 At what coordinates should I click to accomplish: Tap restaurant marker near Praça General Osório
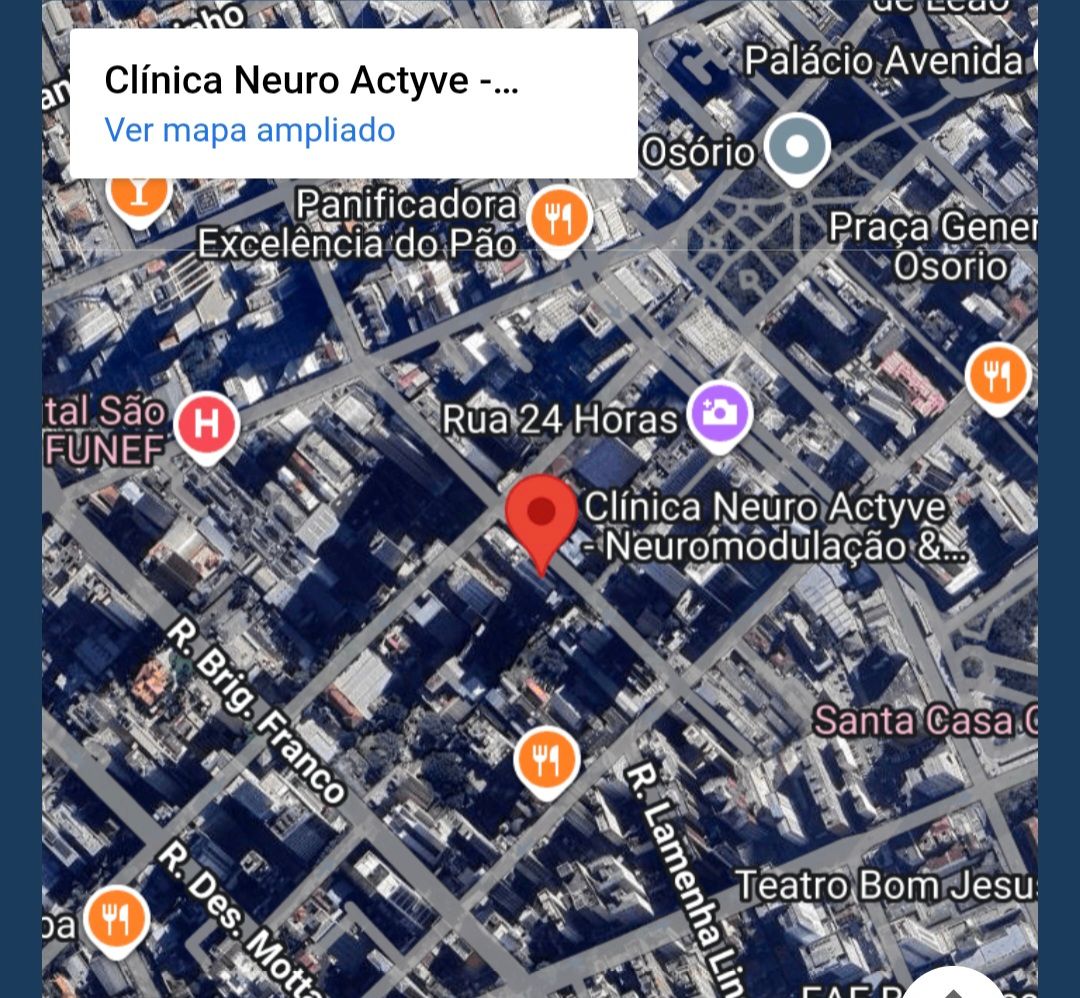998,376
